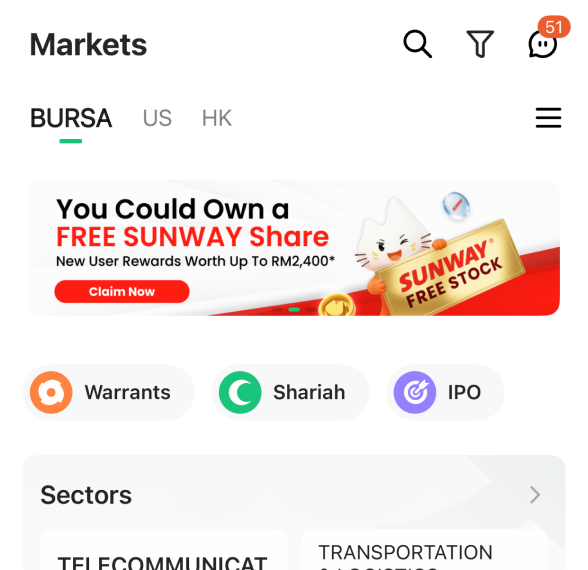Open the search icon in Markets header

417,44
